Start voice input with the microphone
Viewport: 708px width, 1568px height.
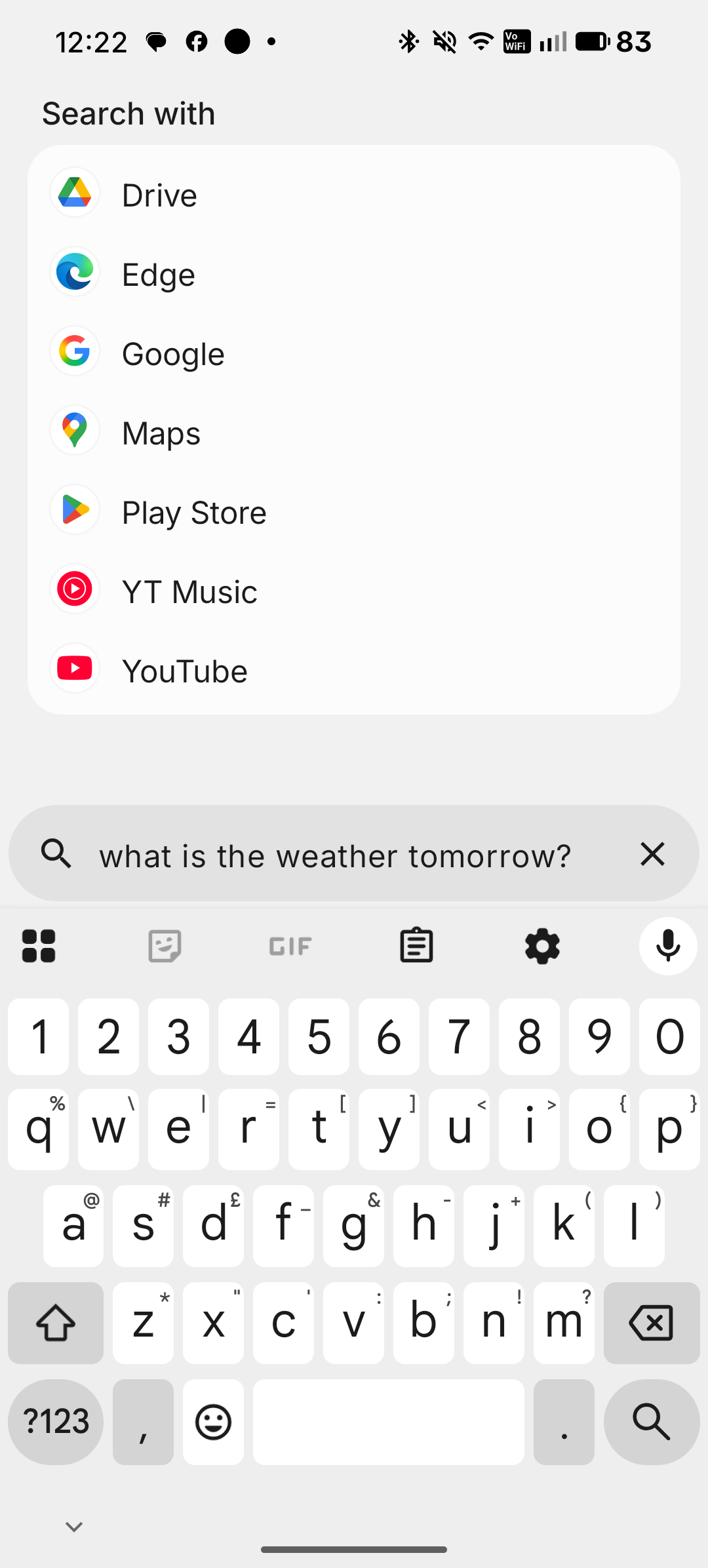click(x=668, y=946)
